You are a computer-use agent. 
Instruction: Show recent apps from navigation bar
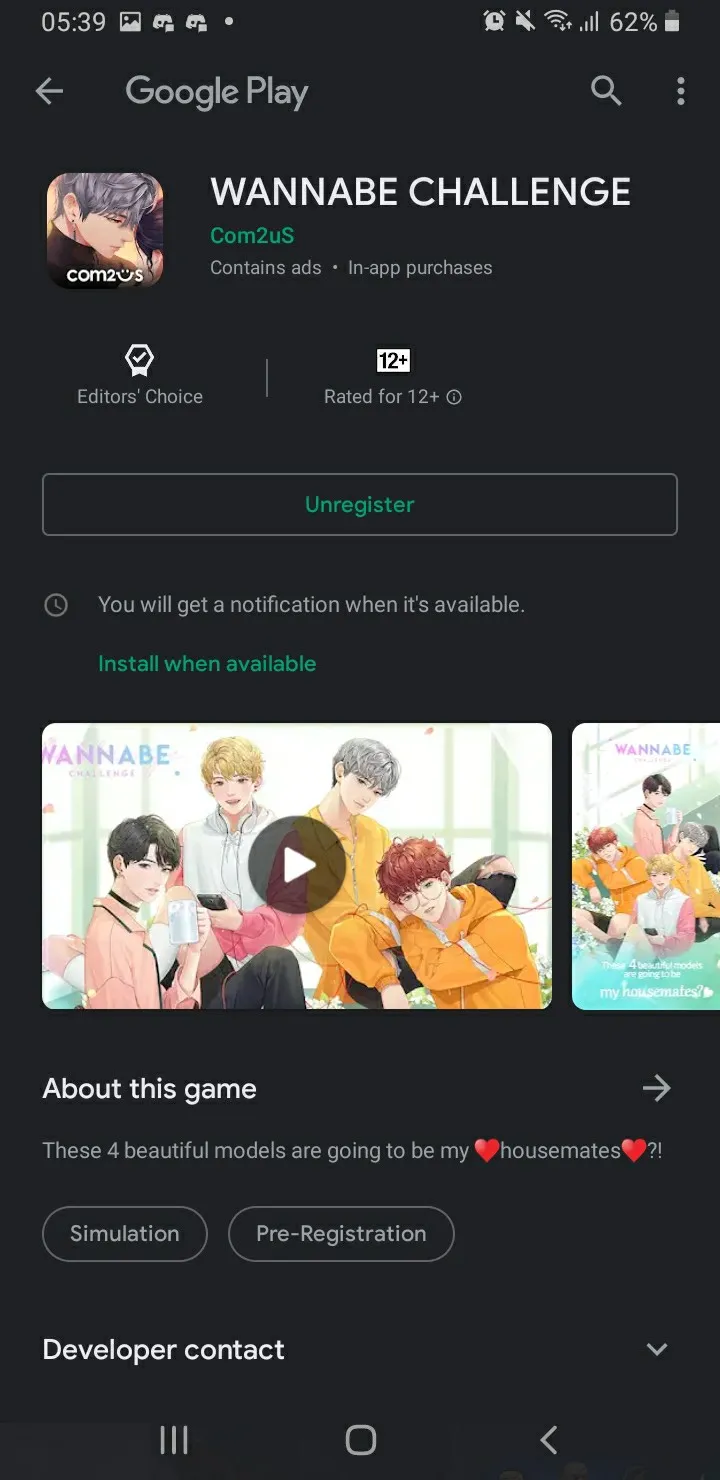(x=174, y=1440)
